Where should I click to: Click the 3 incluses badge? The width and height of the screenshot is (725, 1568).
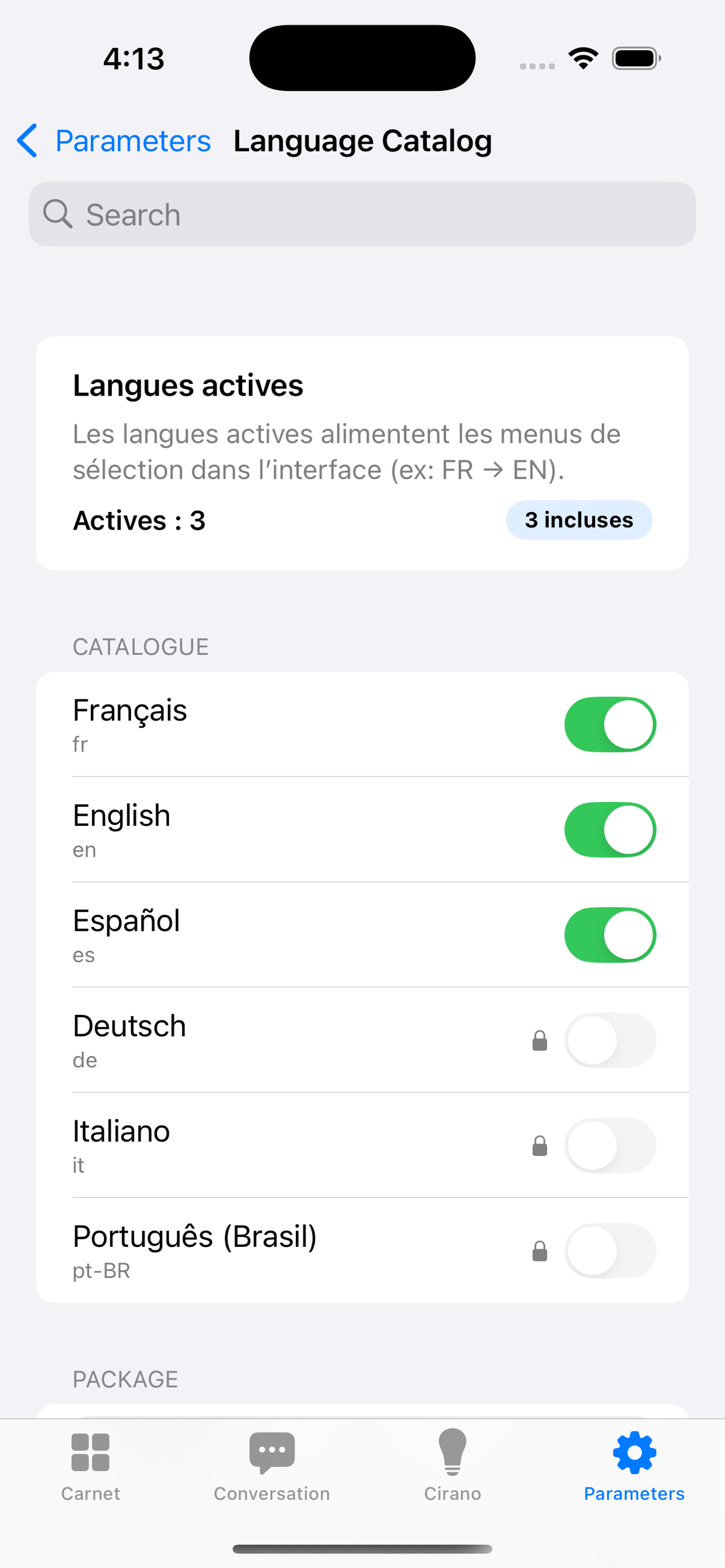click(x=579, y=520)
